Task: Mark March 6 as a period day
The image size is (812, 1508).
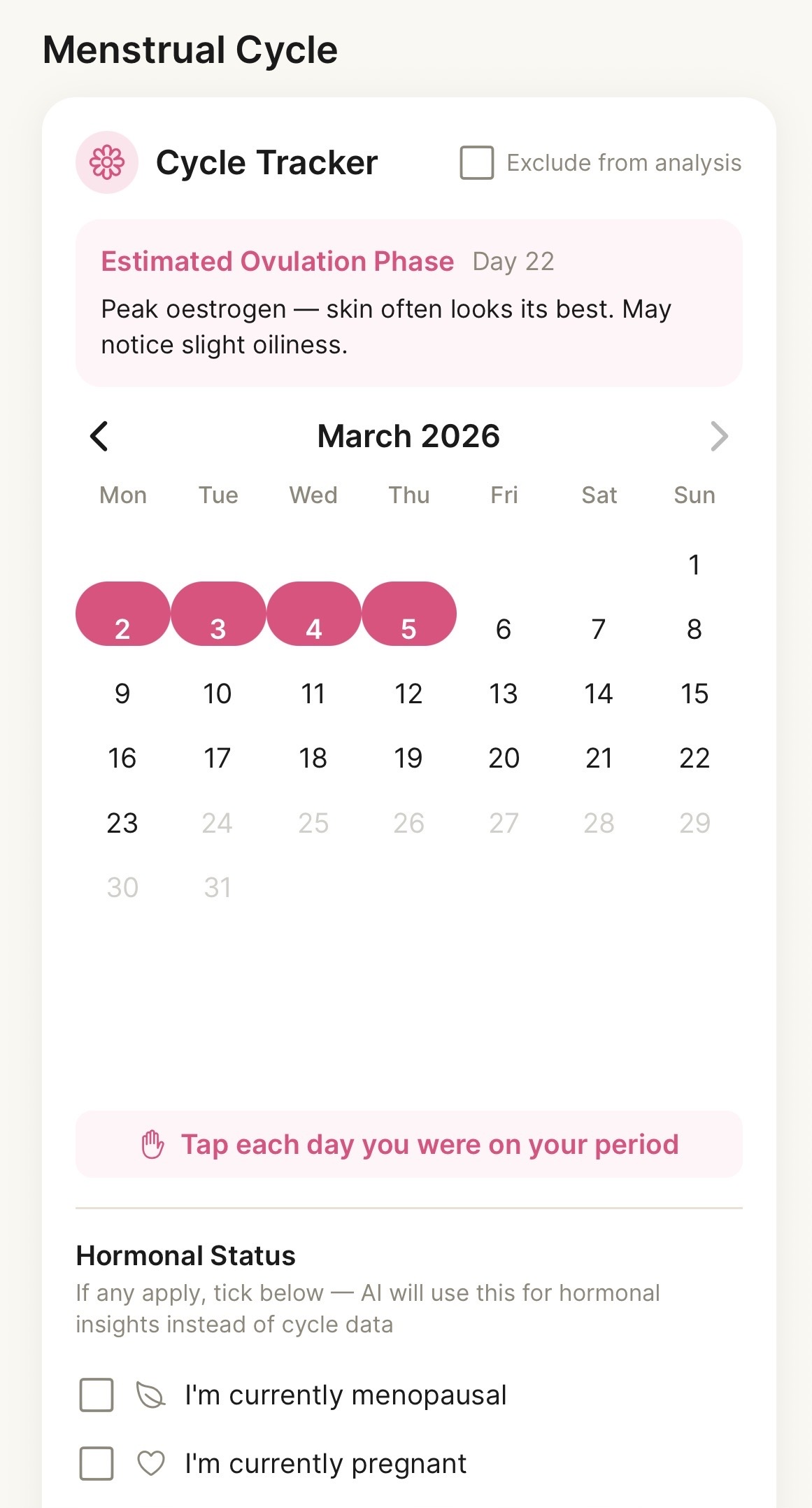Action: click(x=503, y=629)
